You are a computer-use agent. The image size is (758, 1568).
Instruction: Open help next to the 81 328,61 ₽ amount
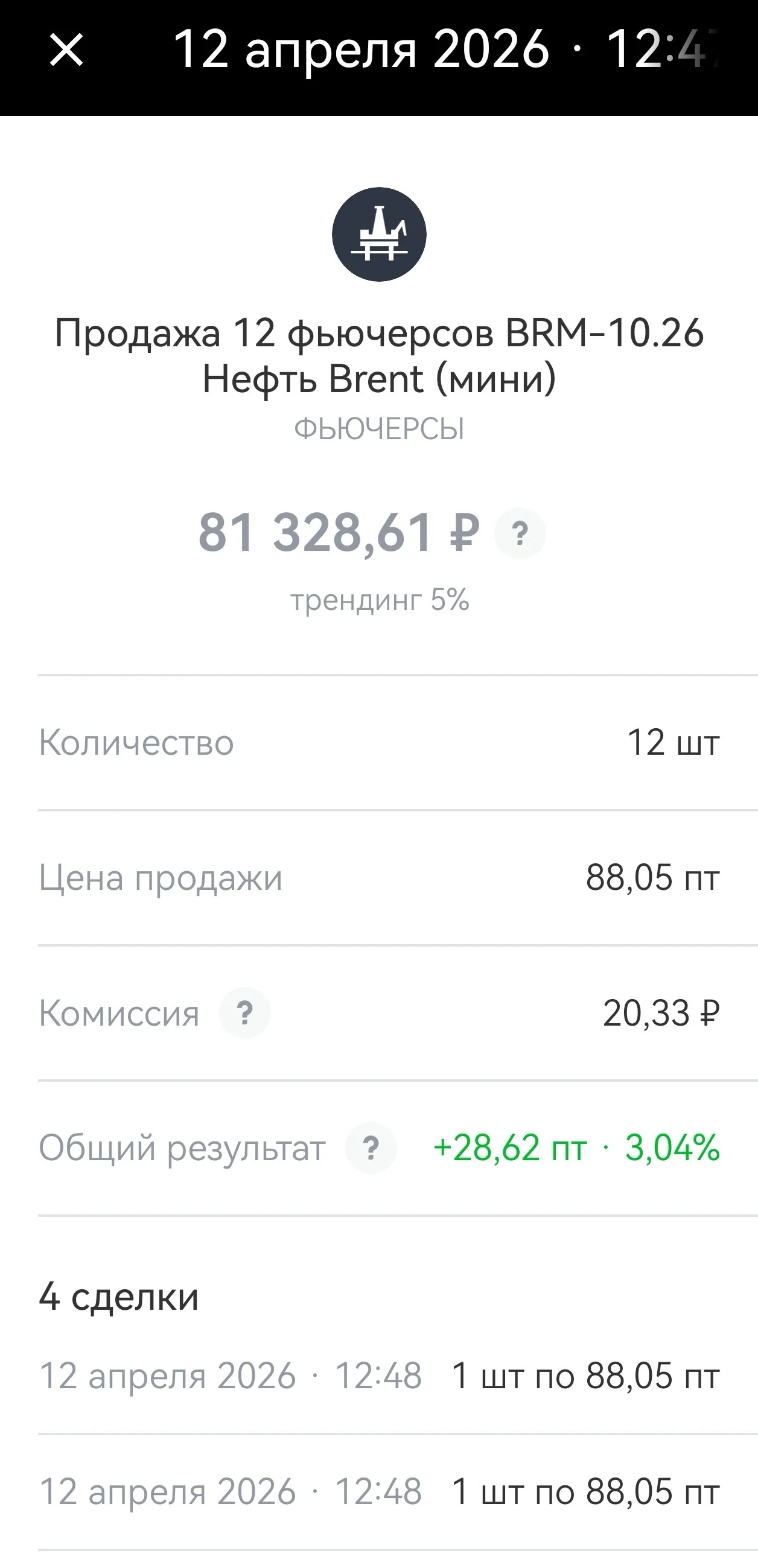[x=520, y=534]
